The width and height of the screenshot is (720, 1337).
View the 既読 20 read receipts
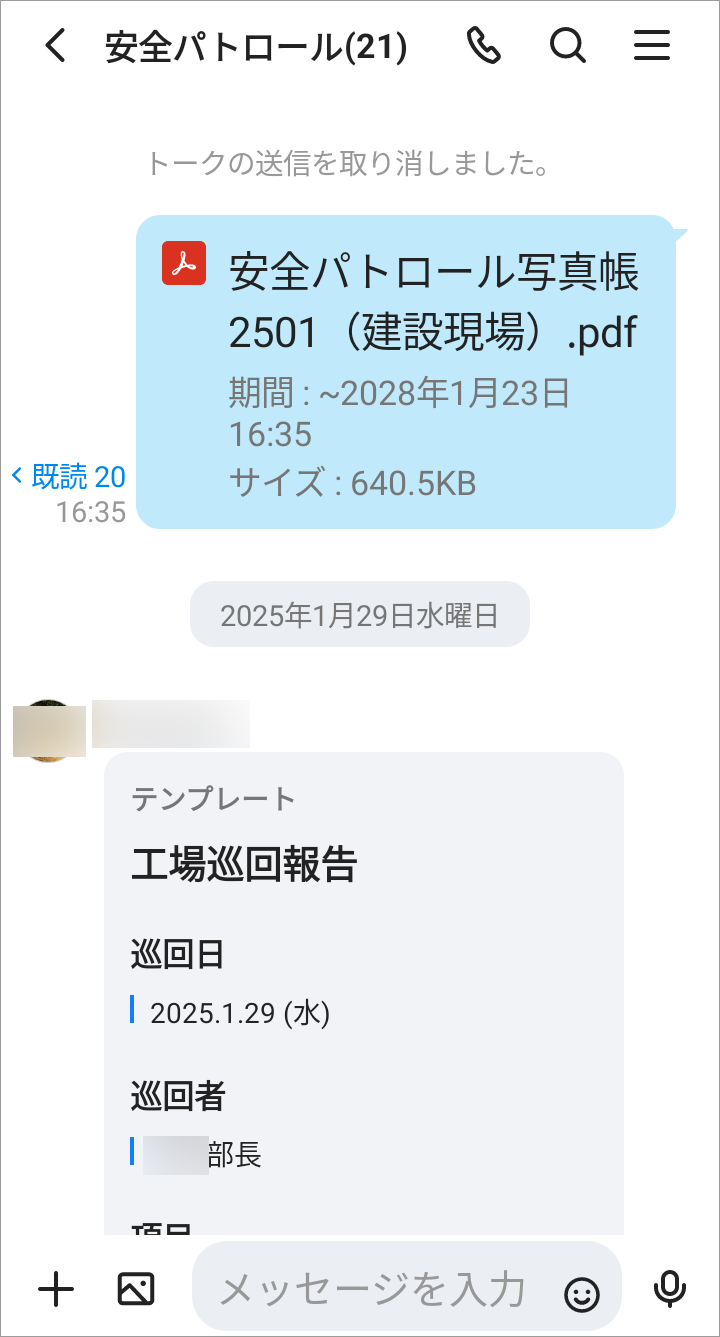click(x=69, y=477)
